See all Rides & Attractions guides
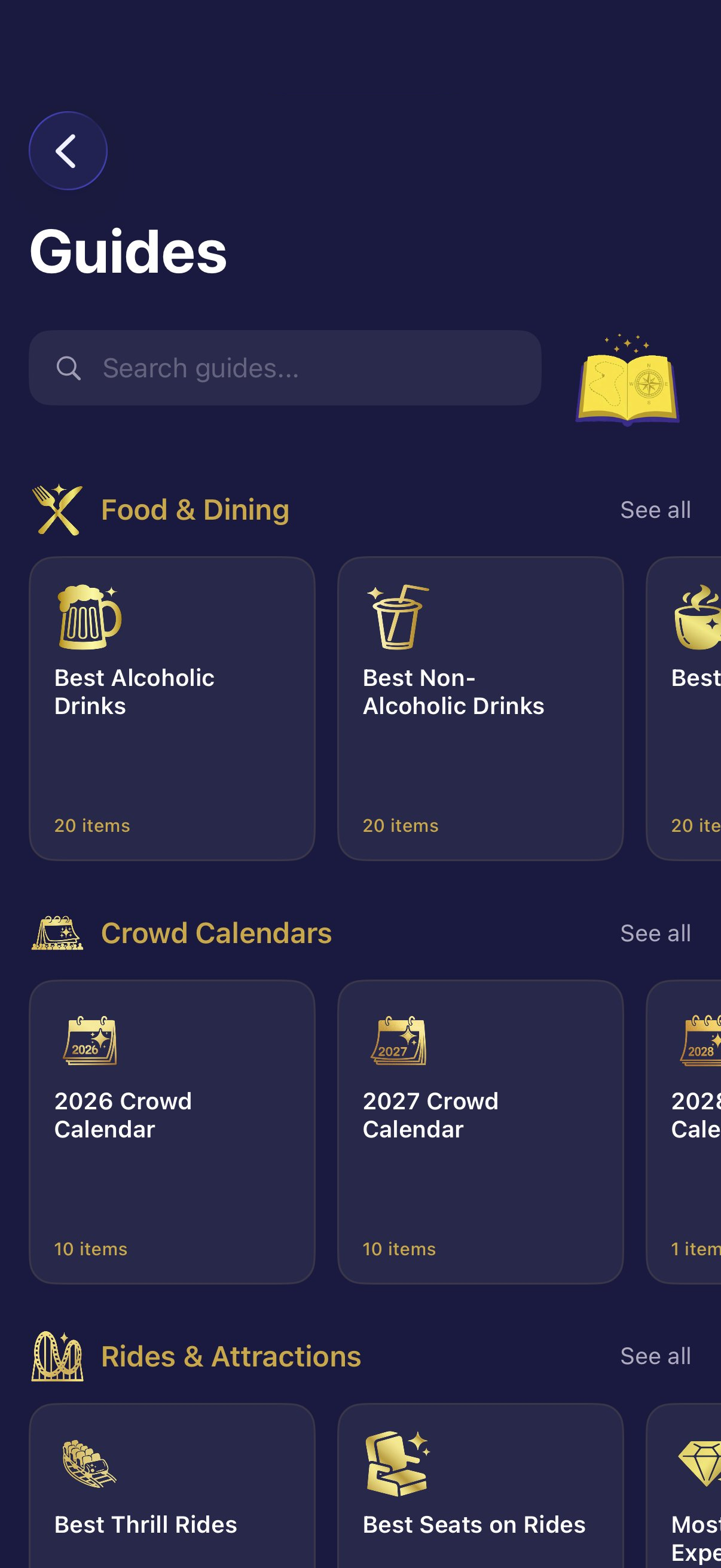The width and height of the screenshot is (721, 1568). 655,1356
